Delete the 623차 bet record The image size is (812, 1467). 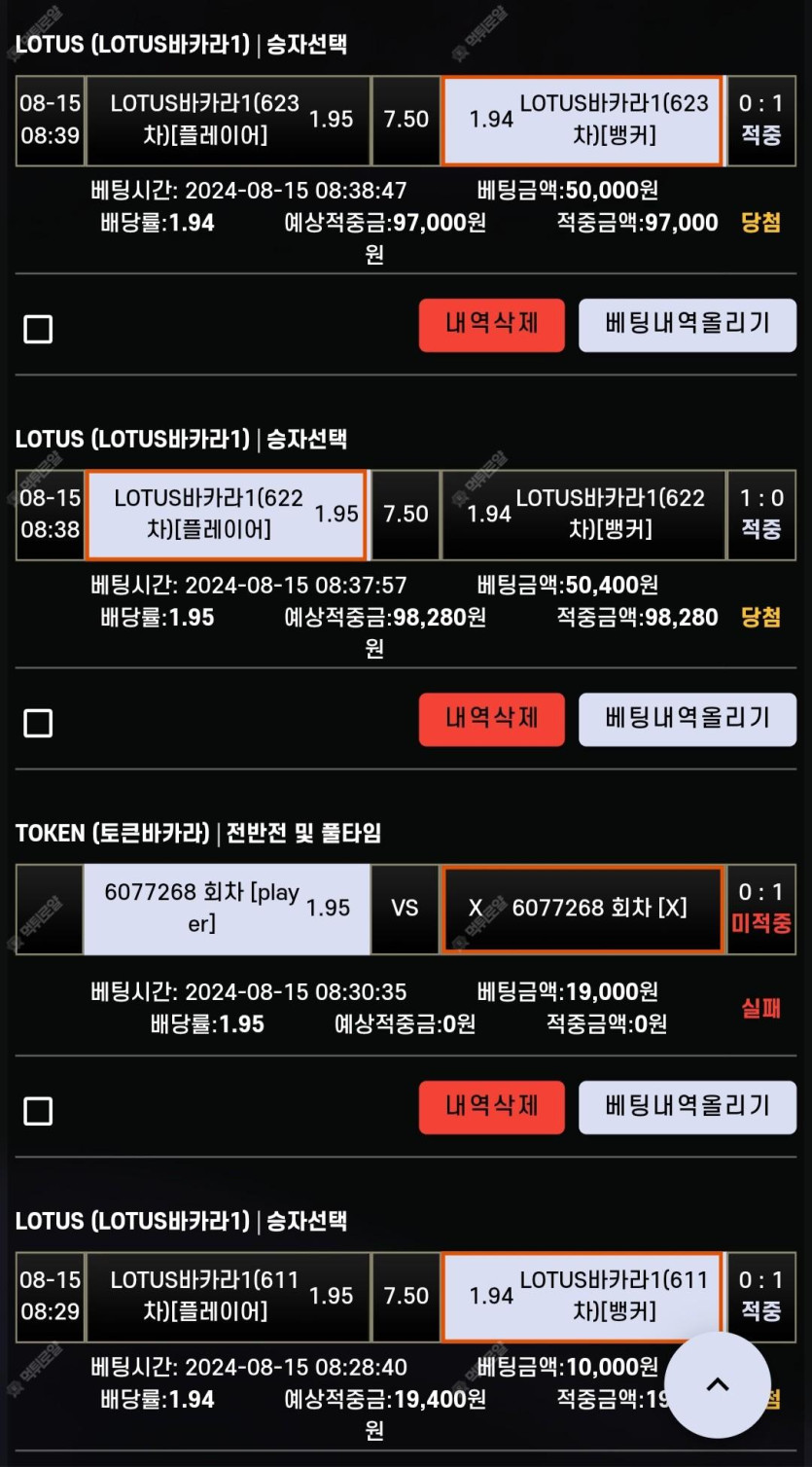click(491, 324)
